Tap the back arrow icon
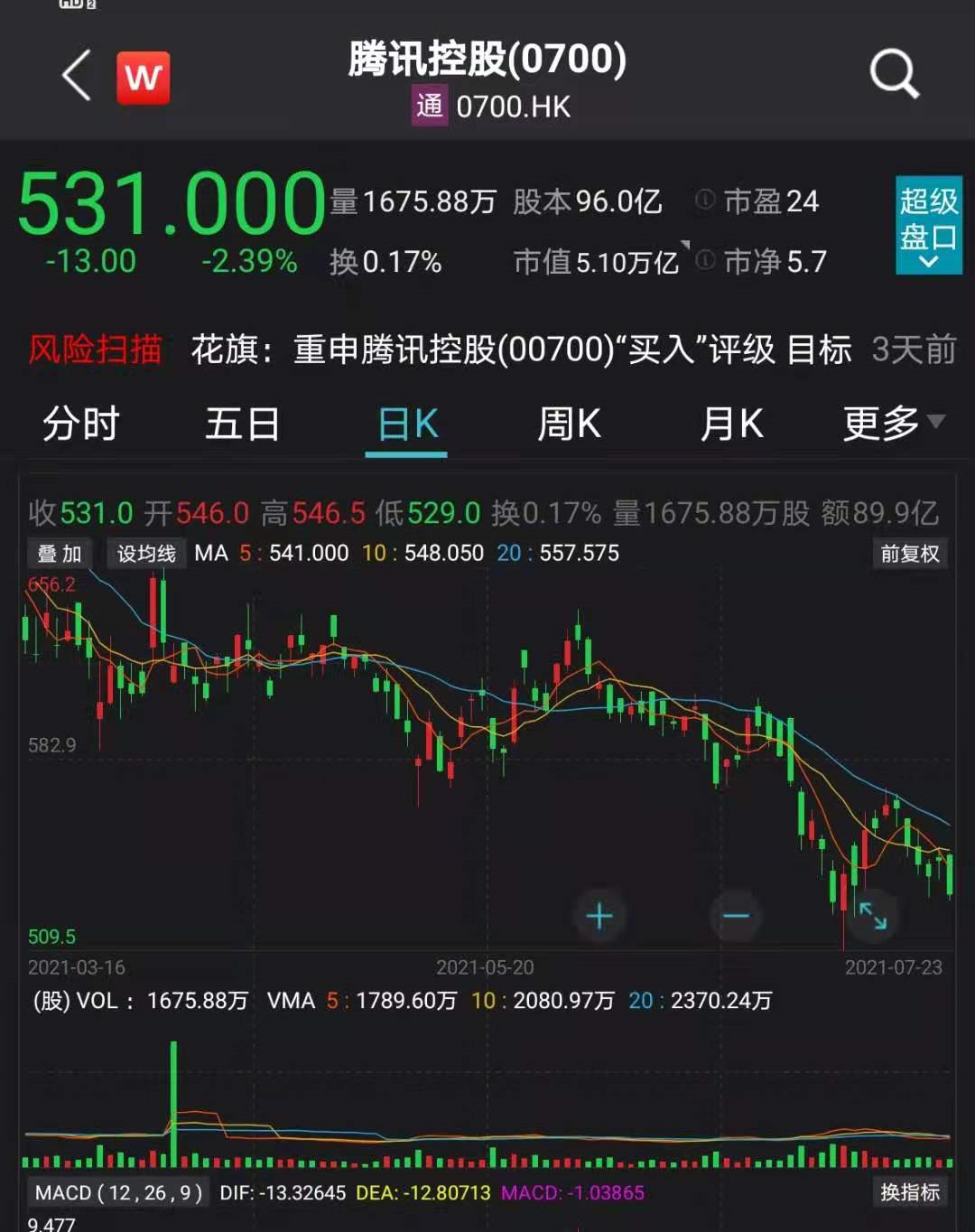The height and width of the screenshot is (1232, 975). [76, 77]
